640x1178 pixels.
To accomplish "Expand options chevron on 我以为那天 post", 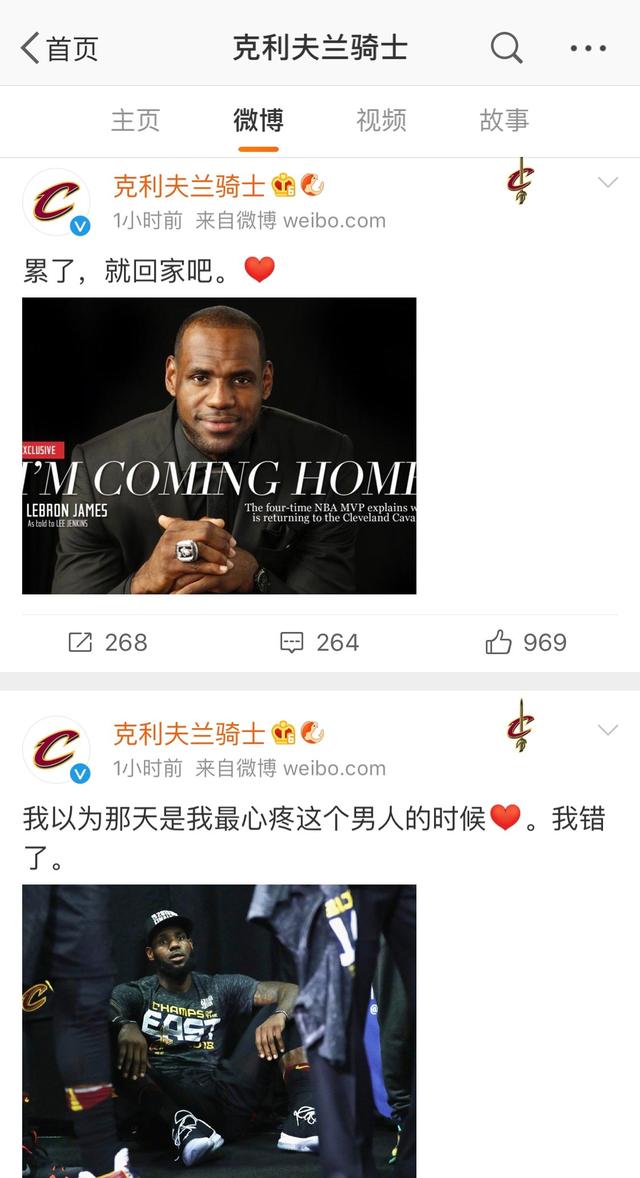I will pyautogui.click(x=607, y=731).
